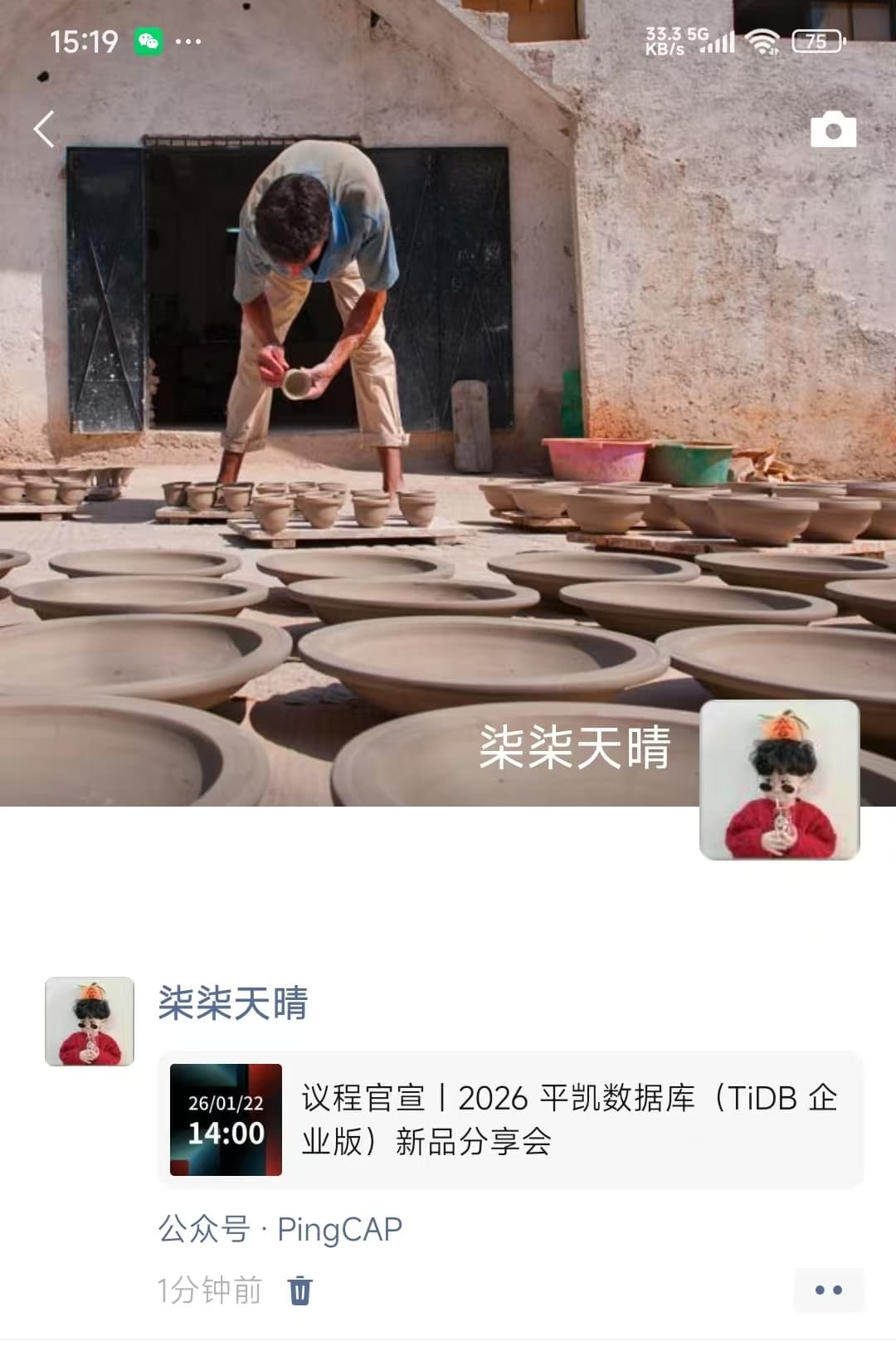The image size is (896, 1351).
Task: Open the two-dot like and comment menu
Action: click(828, 1290)
